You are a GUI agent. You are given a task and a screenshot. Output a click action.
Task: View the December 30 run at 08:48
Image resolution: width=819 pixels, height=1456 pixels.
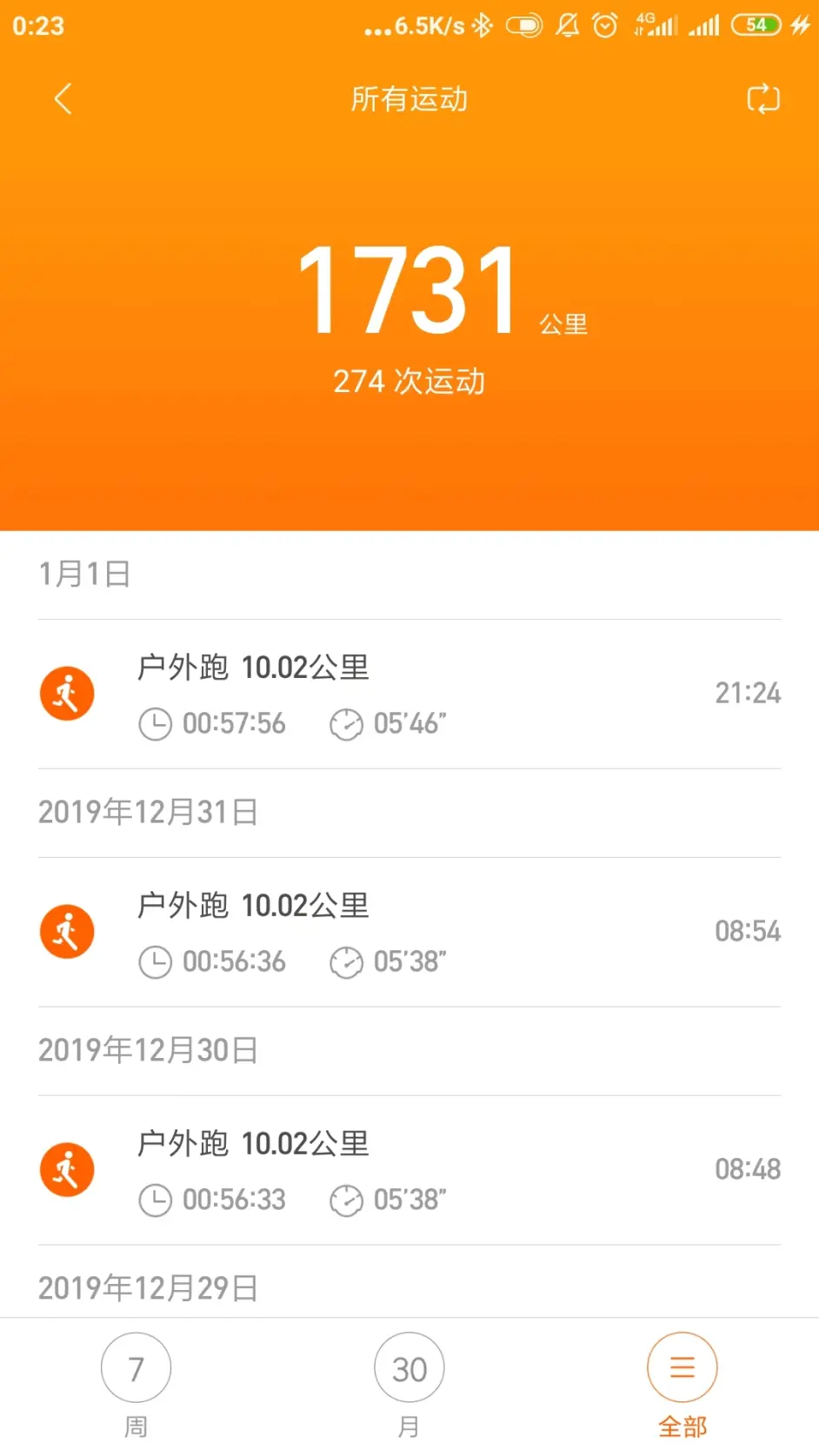pyautogui.click(x=409, y=1170)
